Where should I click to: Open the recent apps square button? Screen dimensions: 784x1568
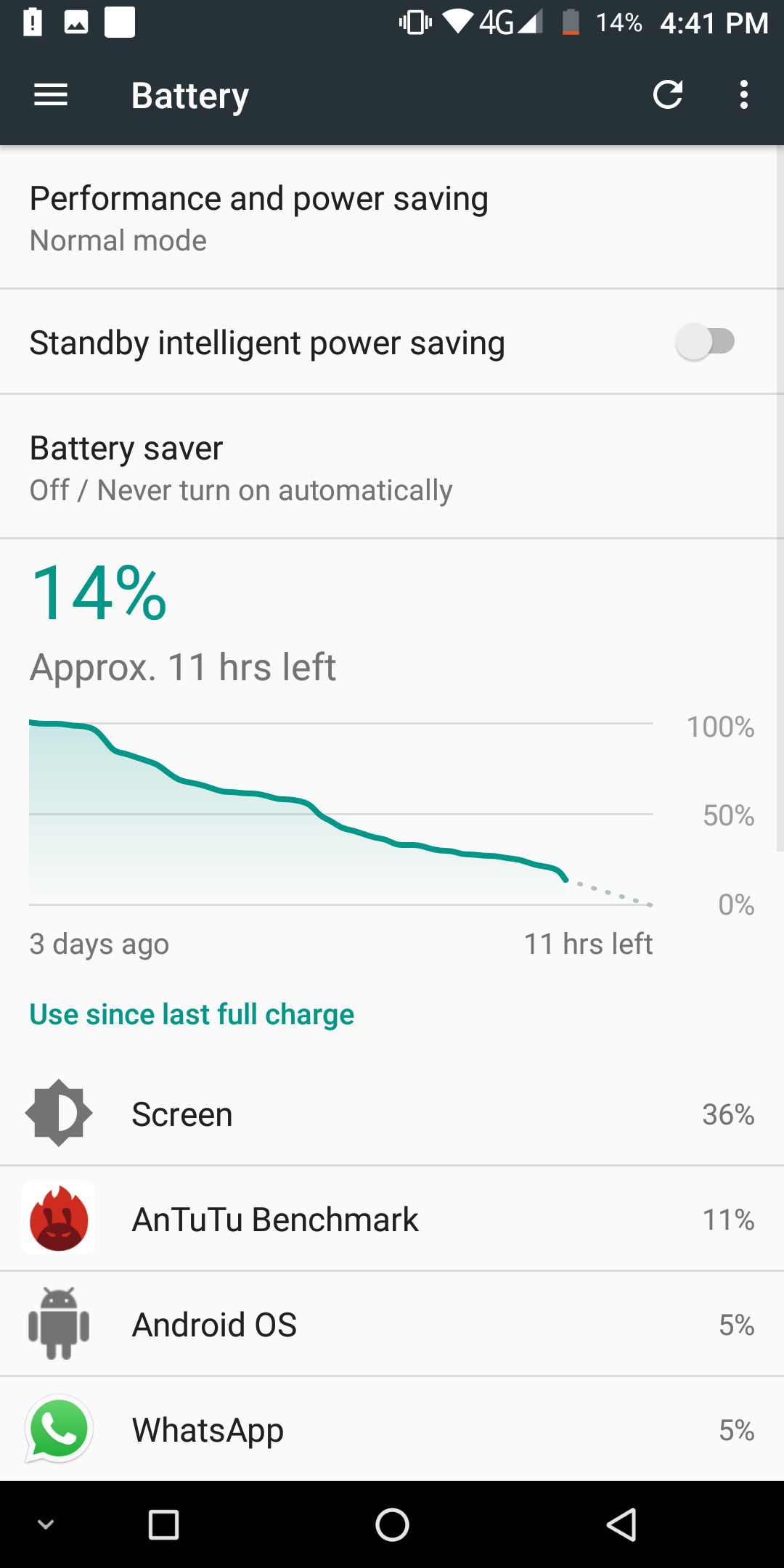(x=163, y=1524)
